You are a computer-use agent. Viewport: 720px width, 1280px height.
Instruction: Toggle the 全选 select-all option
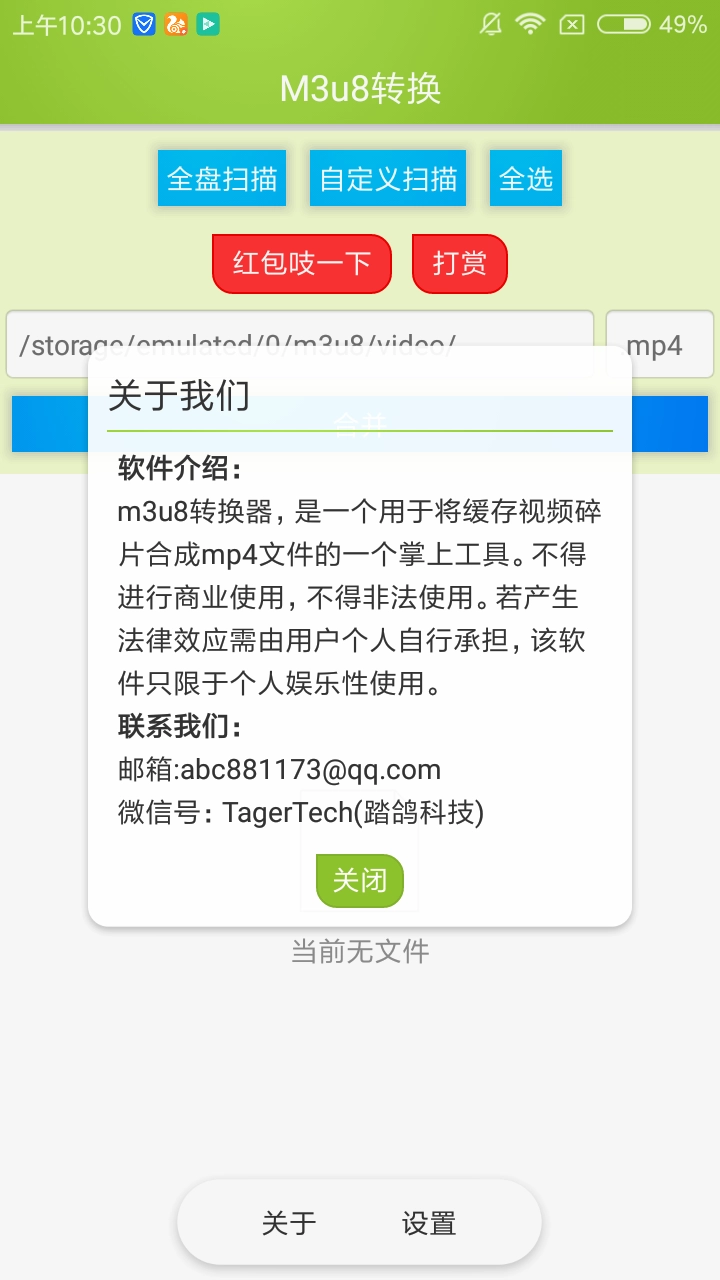525,177
